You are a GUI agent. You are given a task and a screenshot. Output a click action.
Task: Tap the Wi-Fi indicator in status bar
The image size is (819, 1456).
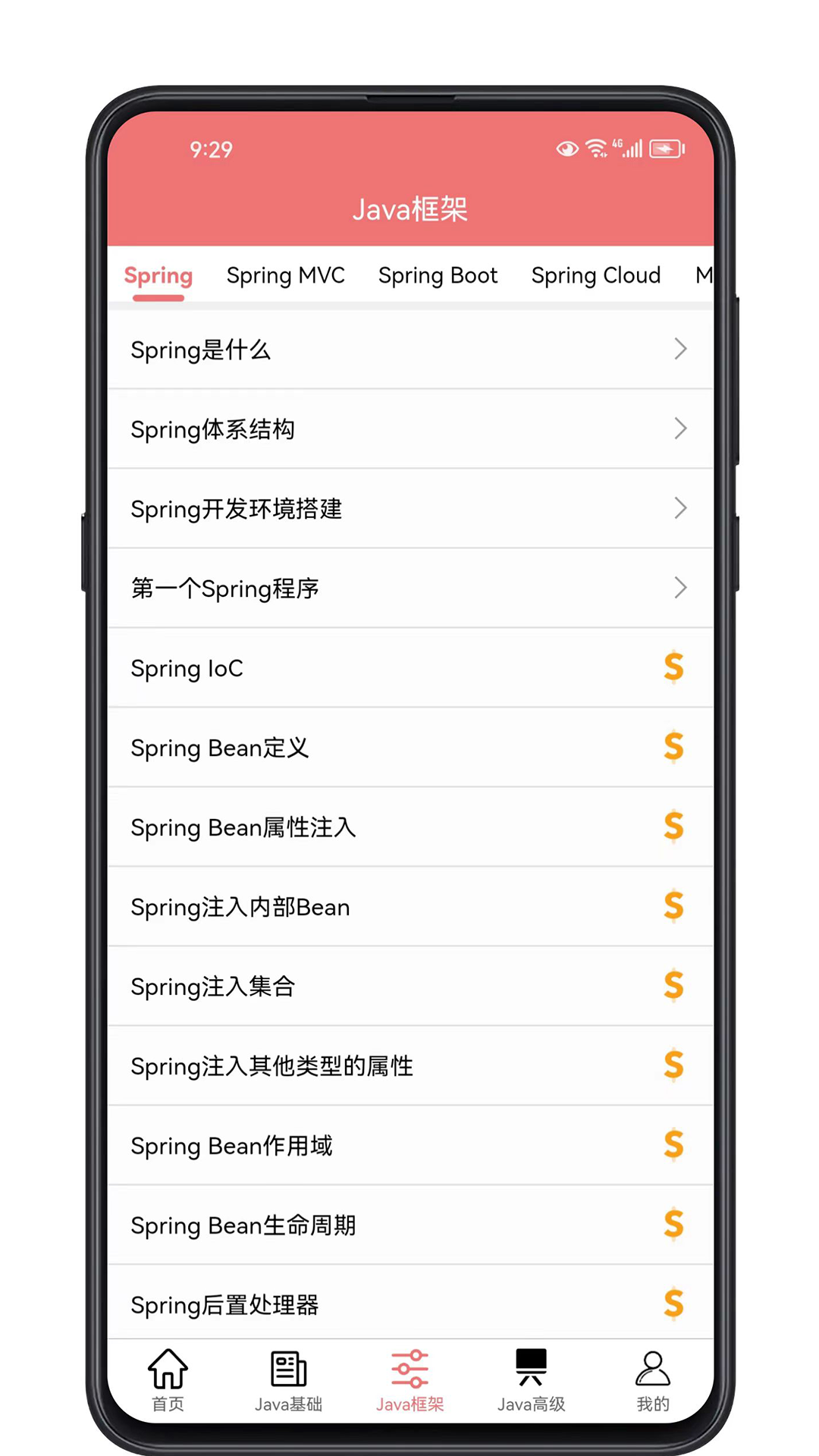pos(597,147)
